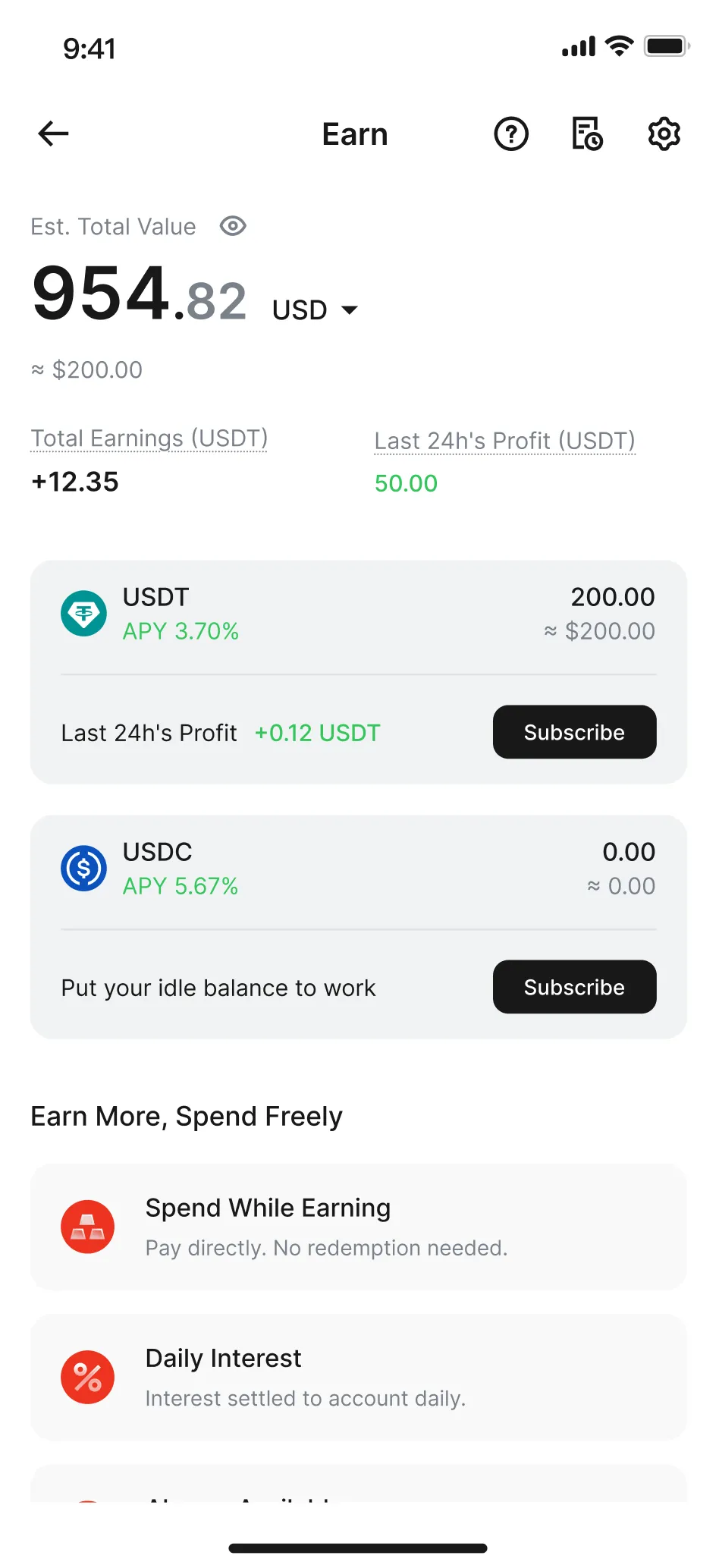Viewport: 719px width, 1568px height.
Task: Open Earn settings via gear icon
Action: click(x=663, y=134)
